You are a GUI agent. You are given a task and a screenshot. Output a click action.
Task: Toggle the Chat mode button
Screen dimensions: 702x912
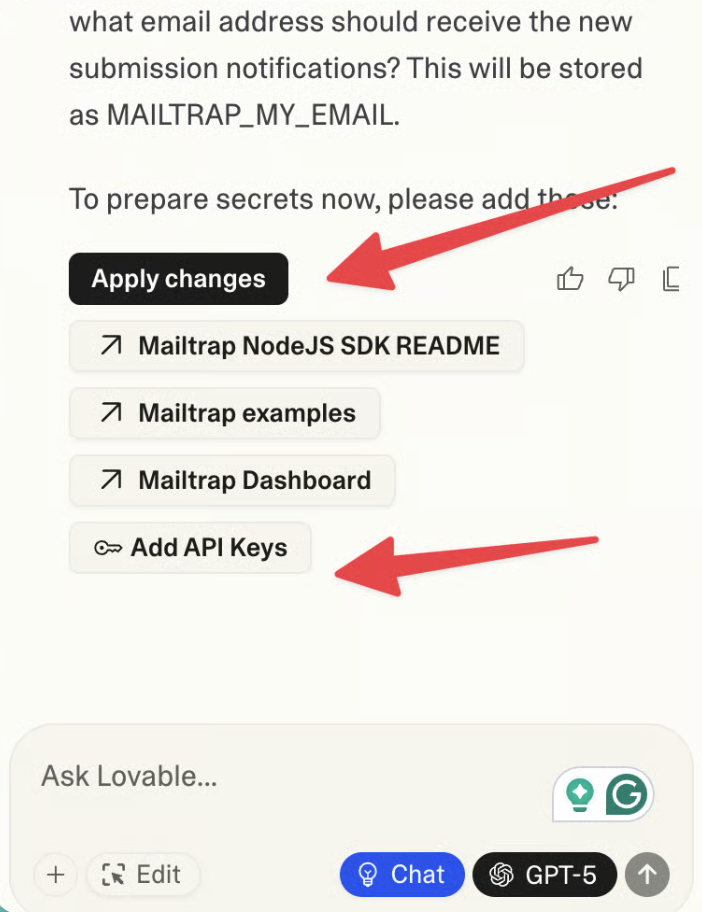(x=402, y=875)
